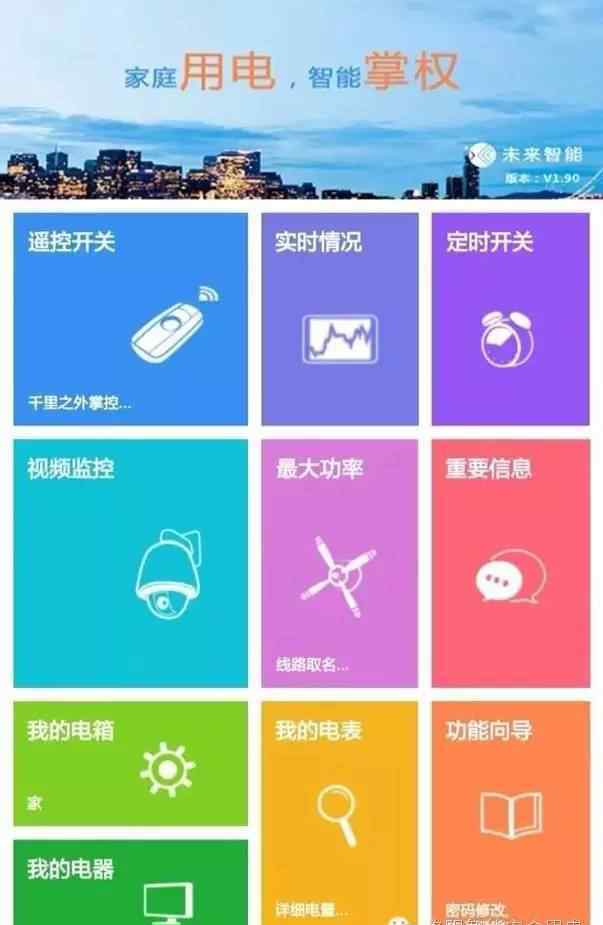Open the 我的电箱 tile
603x925 pixels.
(130, 763)
